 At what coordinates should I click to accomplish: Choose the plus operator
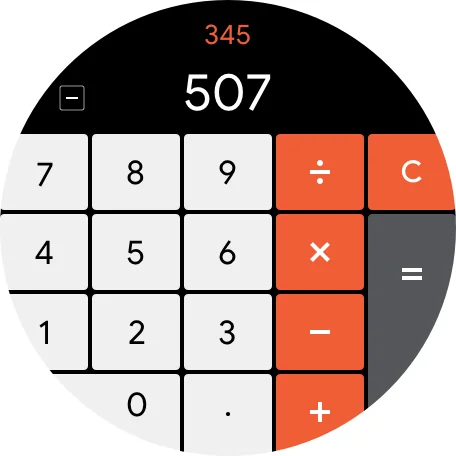320,412
